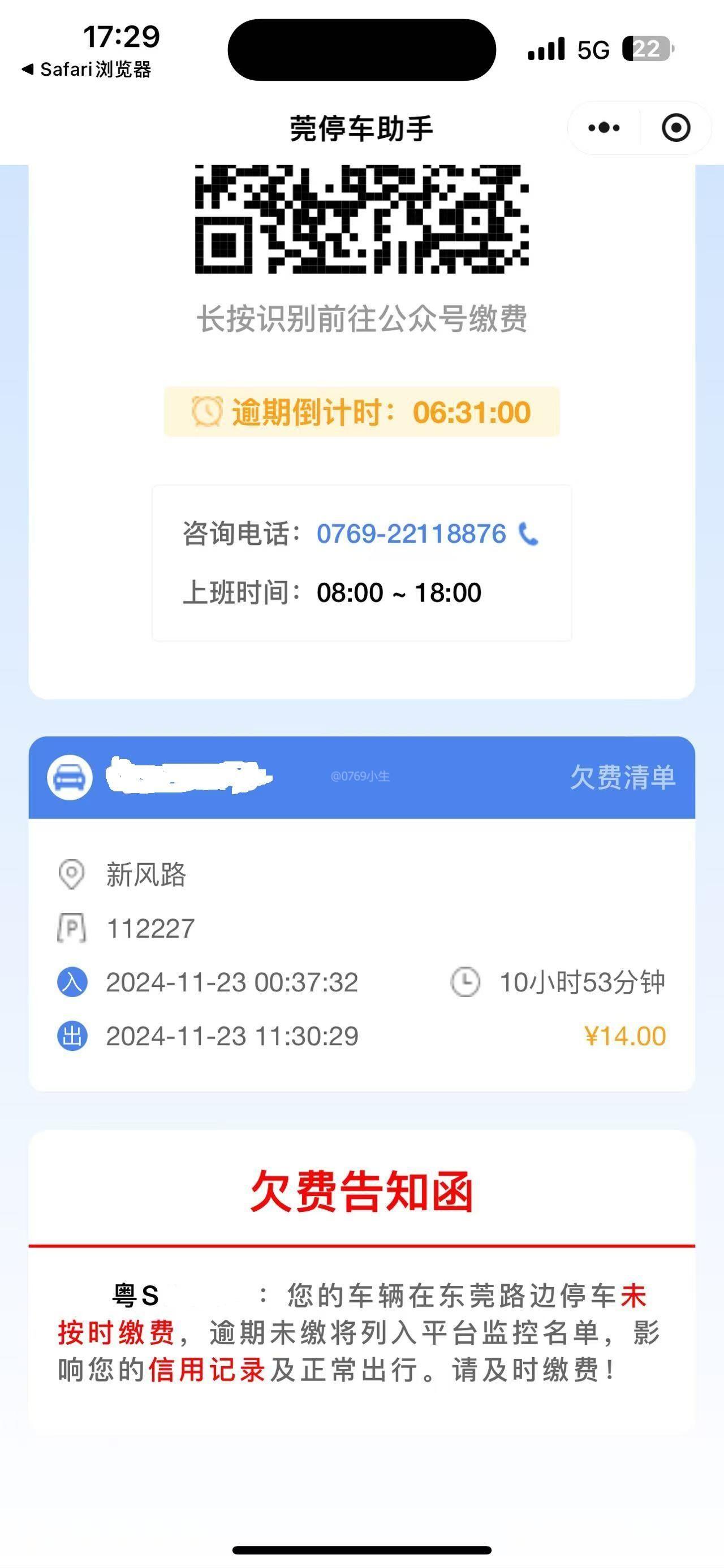The width and height of the screenshot is (724, 1568).
Task: Call the hotline 0769-22118876
Action: click(412, 534)
